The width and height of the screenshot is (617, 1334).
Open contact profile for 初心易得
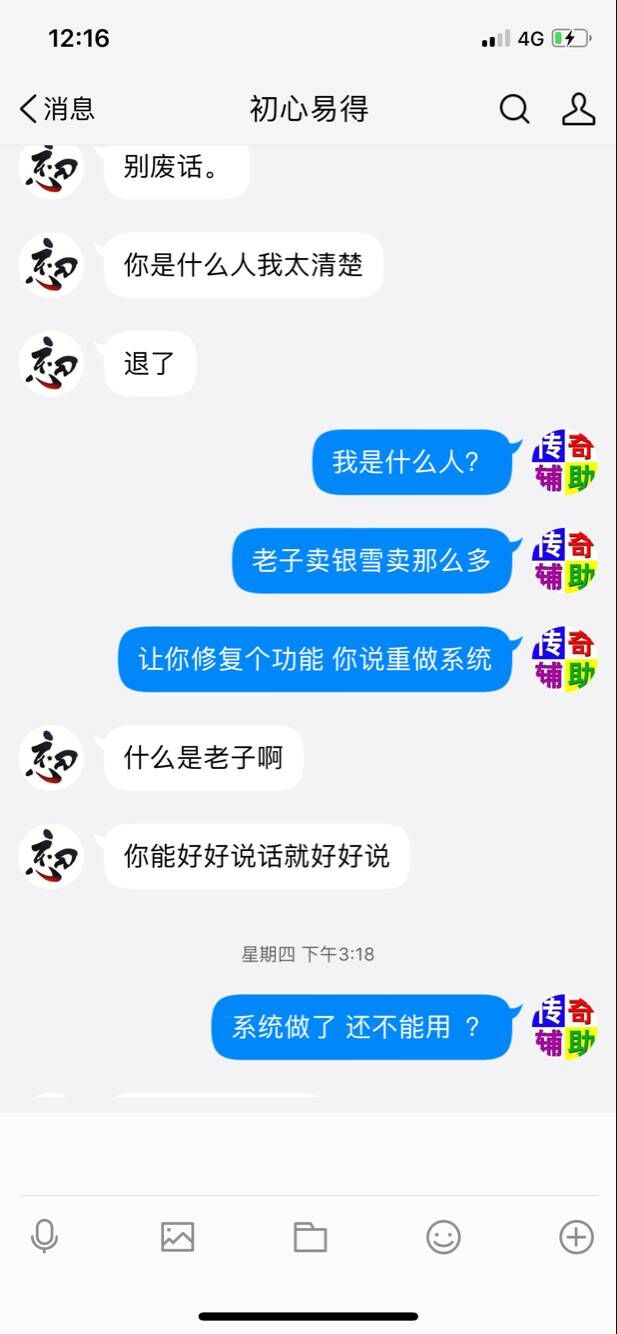pyautogui.click(x=578, y=108)
